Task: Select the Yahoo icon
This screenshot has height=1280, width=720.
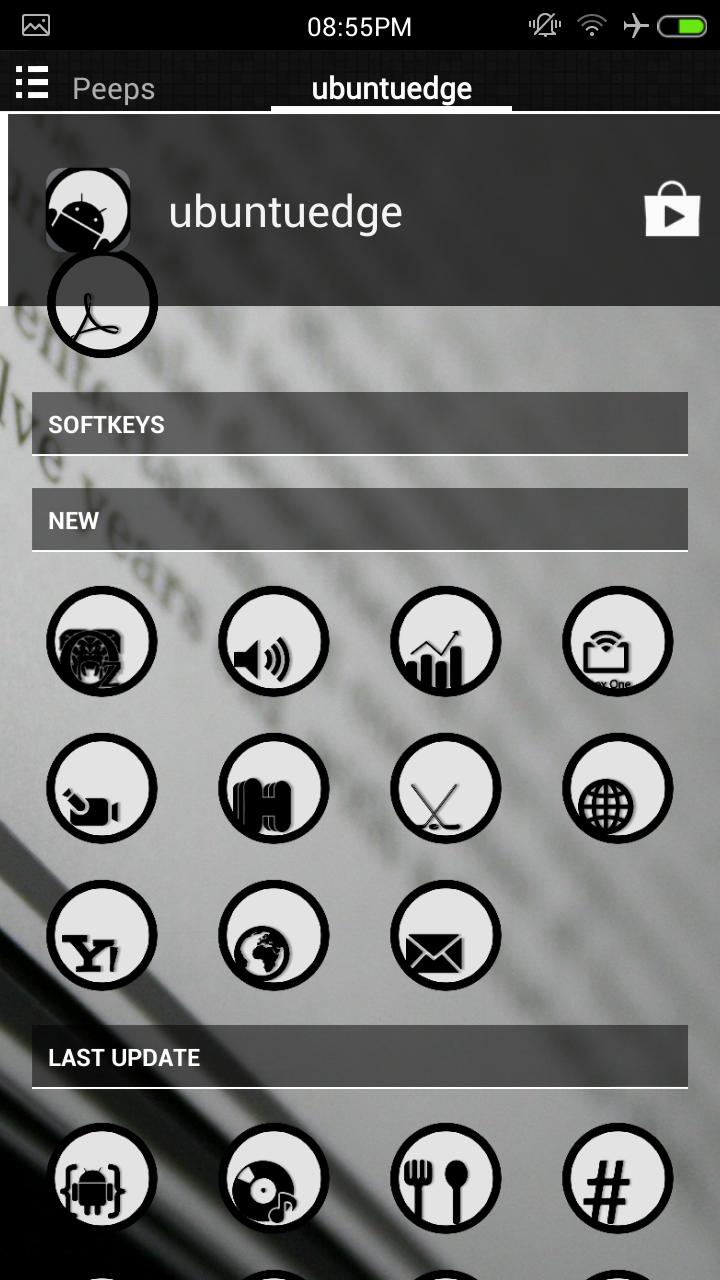Action: (x=101, y=935)
